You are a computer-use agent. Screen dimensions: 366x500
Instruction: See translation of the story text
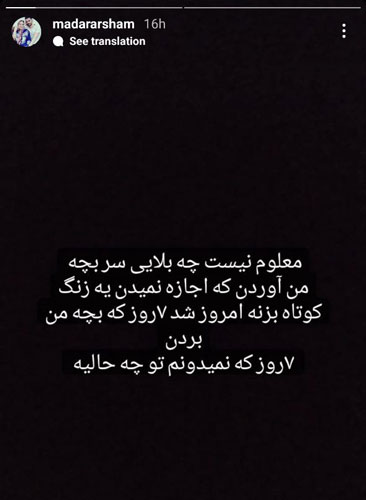pyautogui.click(x=99, y=41)
